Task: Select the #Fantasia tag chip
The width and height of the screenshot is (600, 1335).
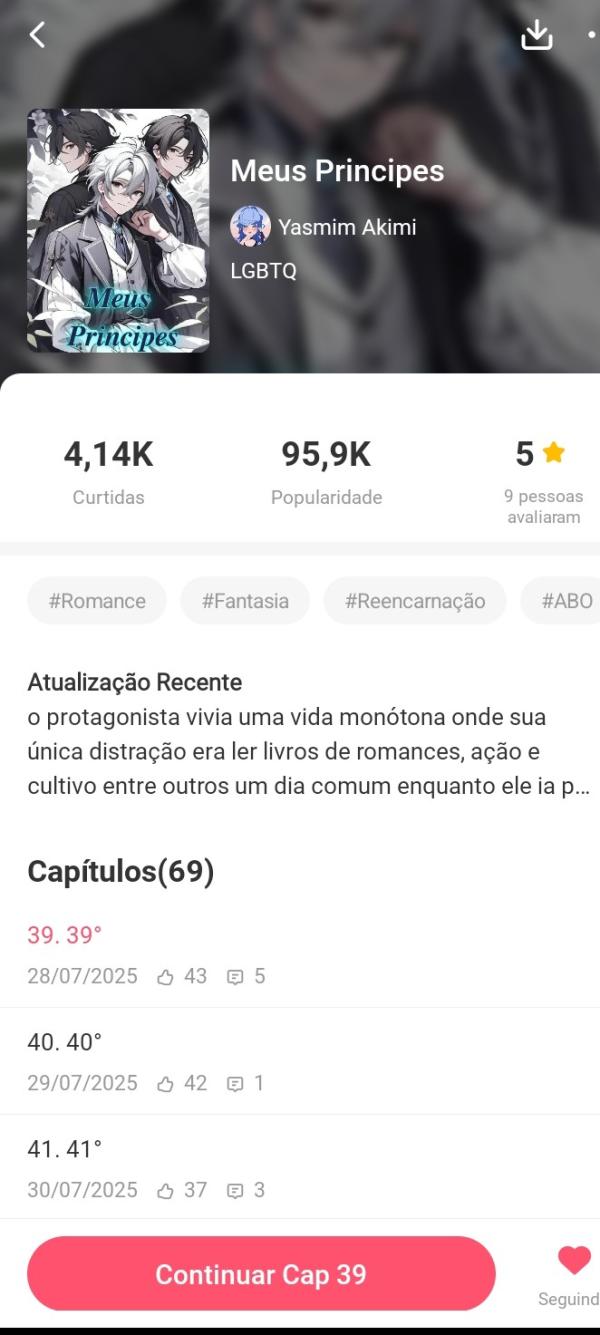Action: (x=245, y=601)
